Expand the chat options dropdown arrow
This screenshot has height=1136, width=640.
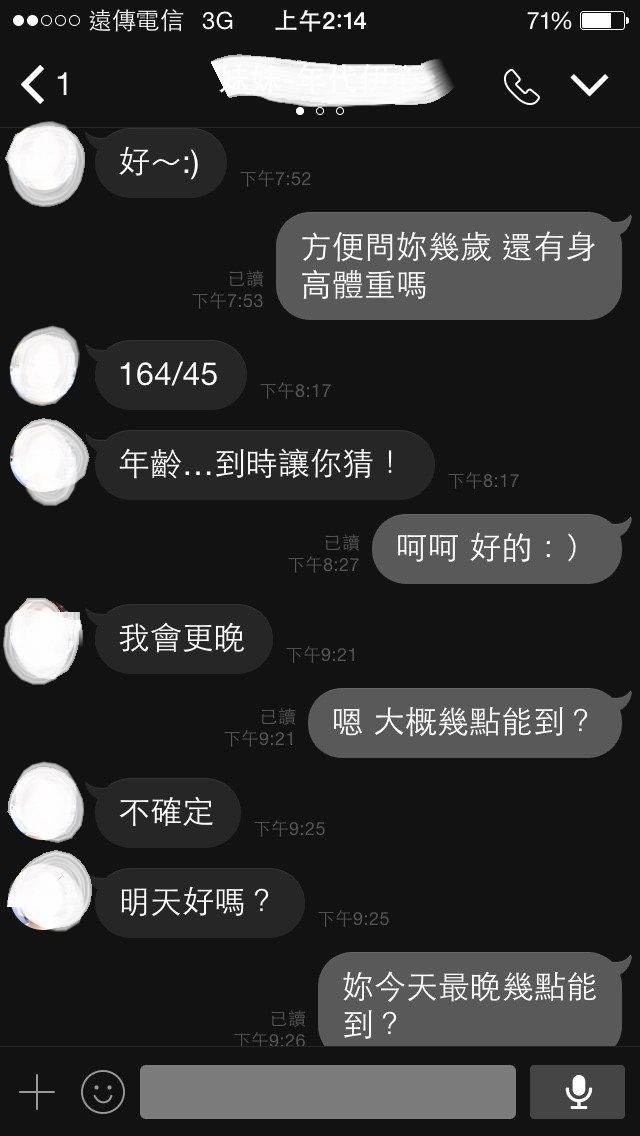click(589, 85)
